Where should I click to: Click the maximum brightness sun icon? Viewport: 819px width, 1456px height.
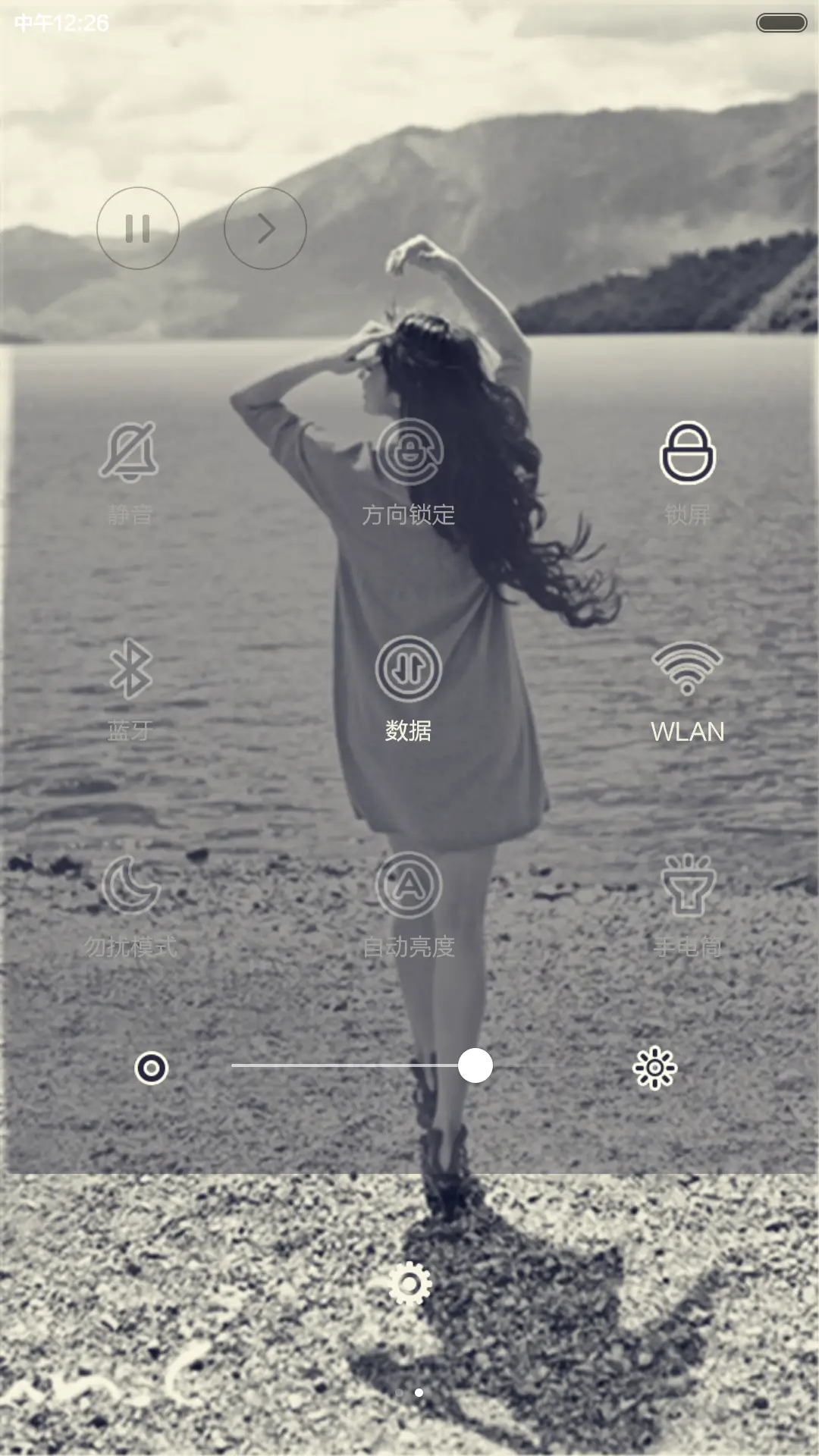point(656,1065)
